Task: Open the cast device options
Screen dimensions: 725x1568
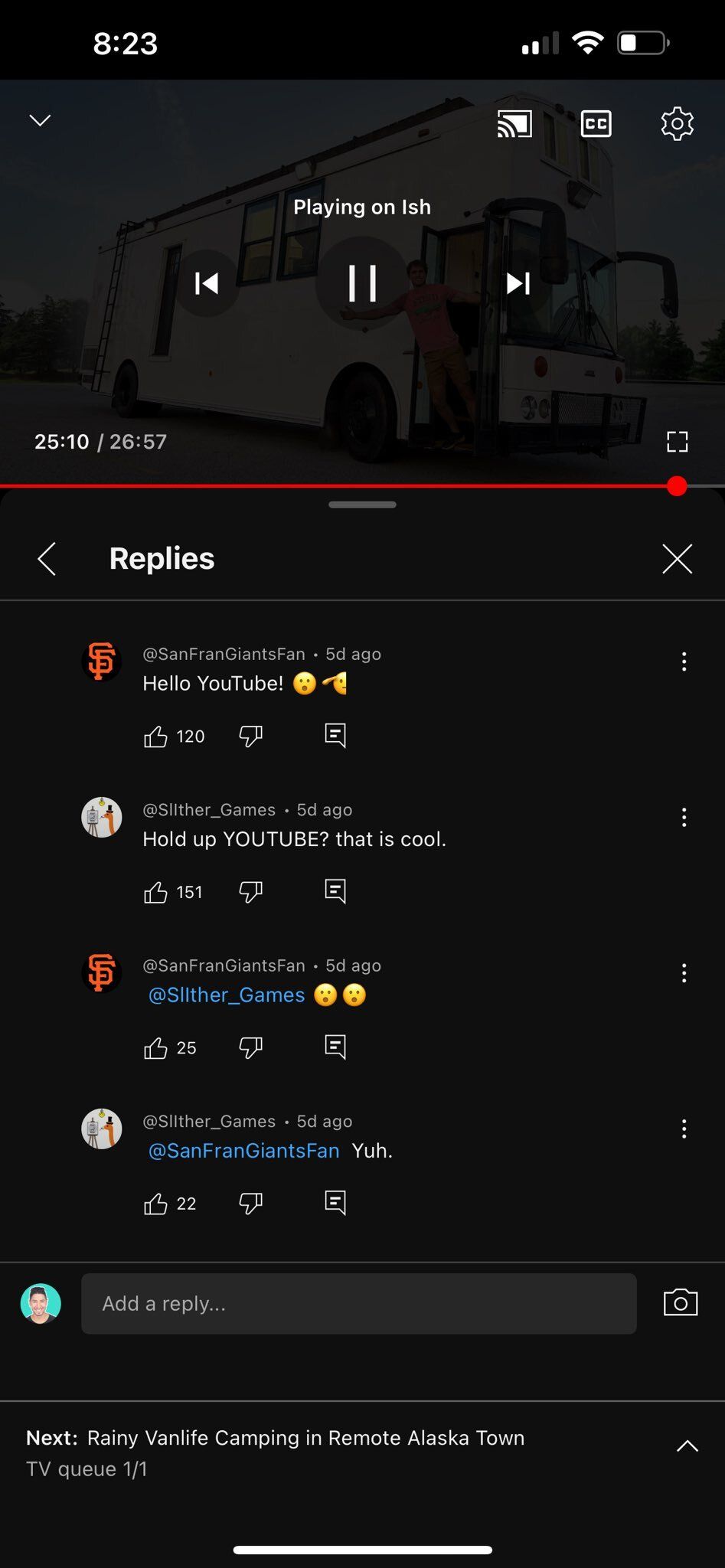Action: (514, 123)
